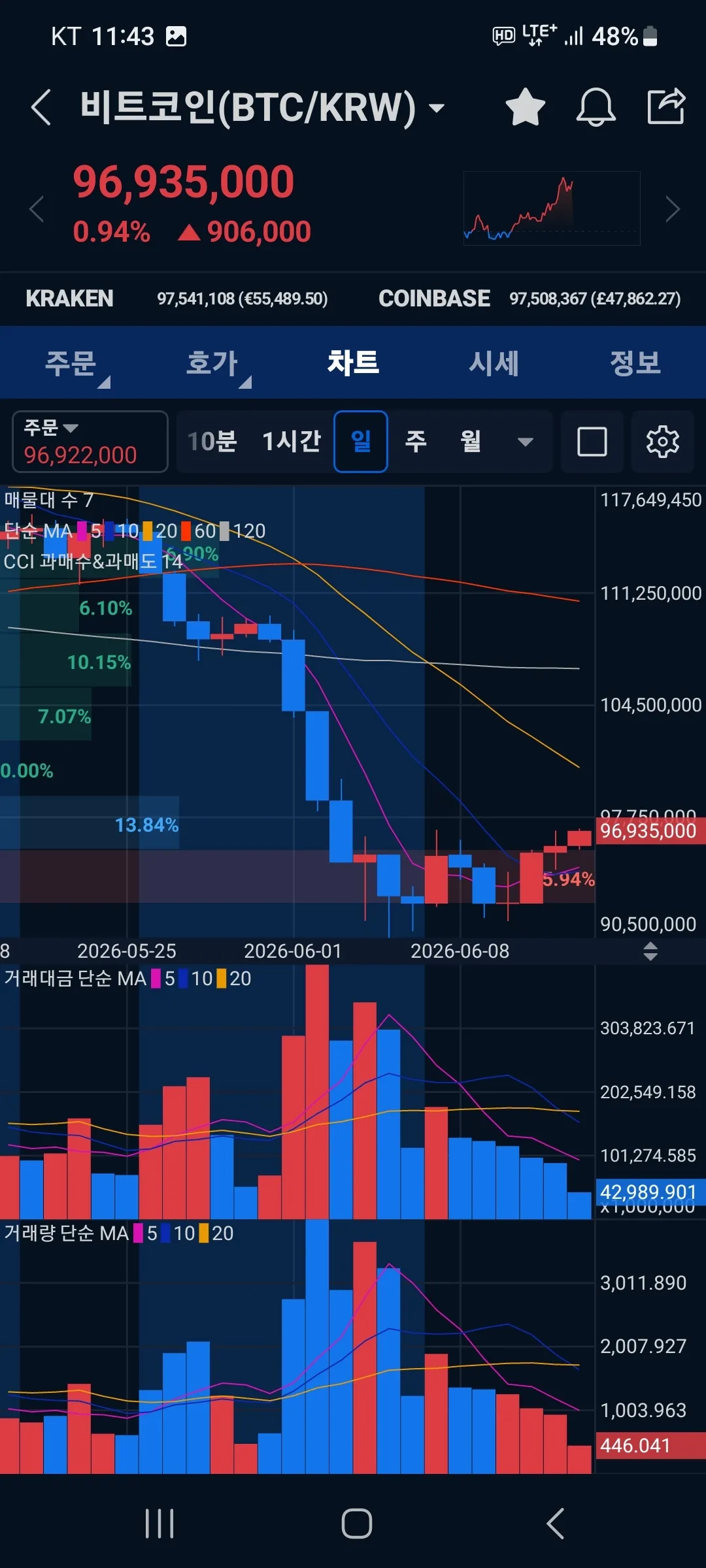Select the 월 monthly chart interval
Screen dimensions: 706x1568
pyautogui.click(x=471, y=442)
